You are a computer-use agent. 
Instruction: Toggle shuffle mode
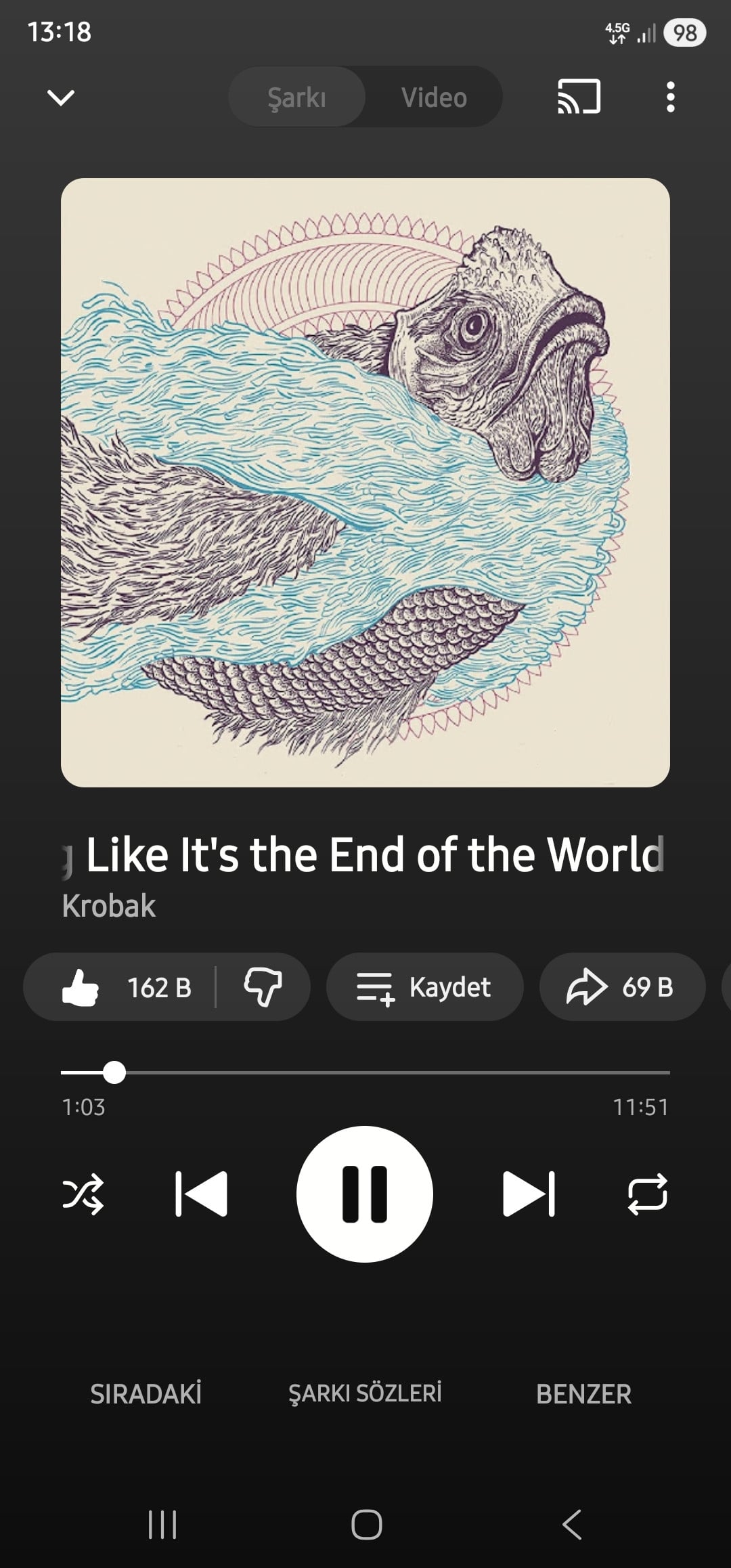tap(83, 1194)
